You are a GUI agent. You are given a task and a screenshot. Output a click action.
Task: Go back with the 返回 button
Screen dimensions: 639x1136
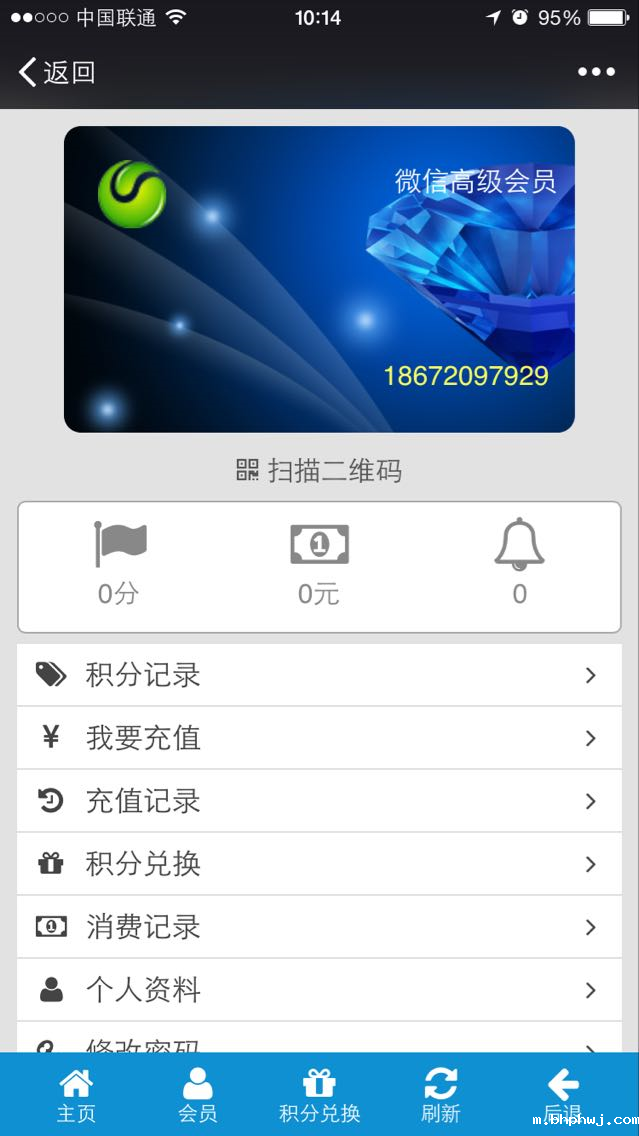pos(57,72)
